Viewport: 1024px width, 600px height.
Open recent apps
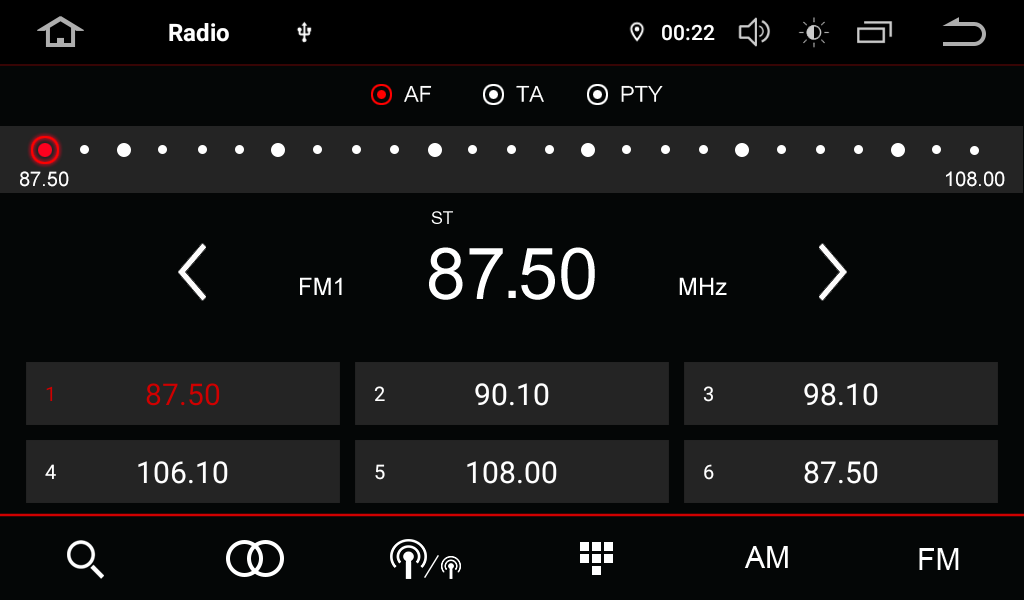coord(873,33)
